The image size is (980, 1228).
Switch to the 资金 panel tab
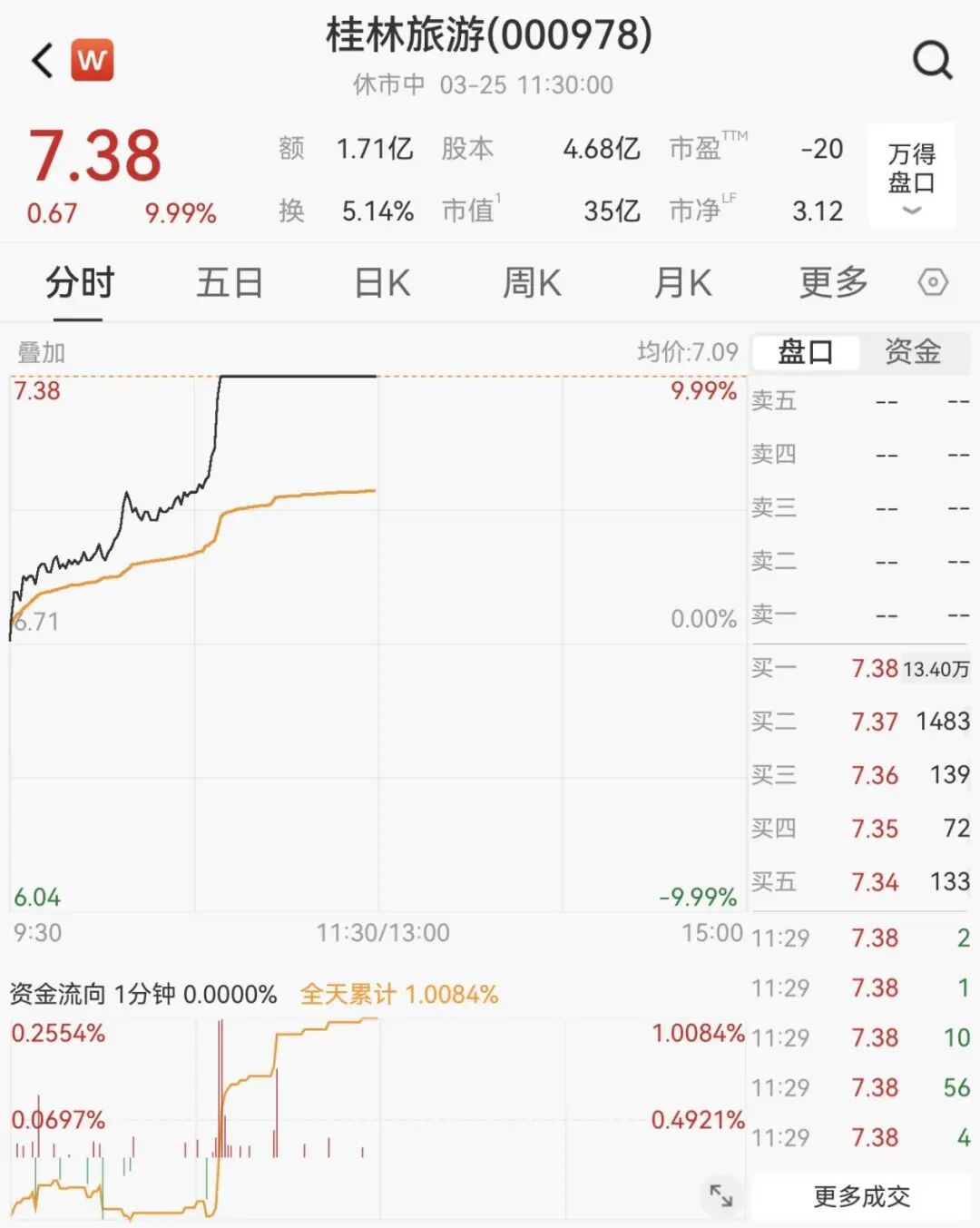pos(912,351)
